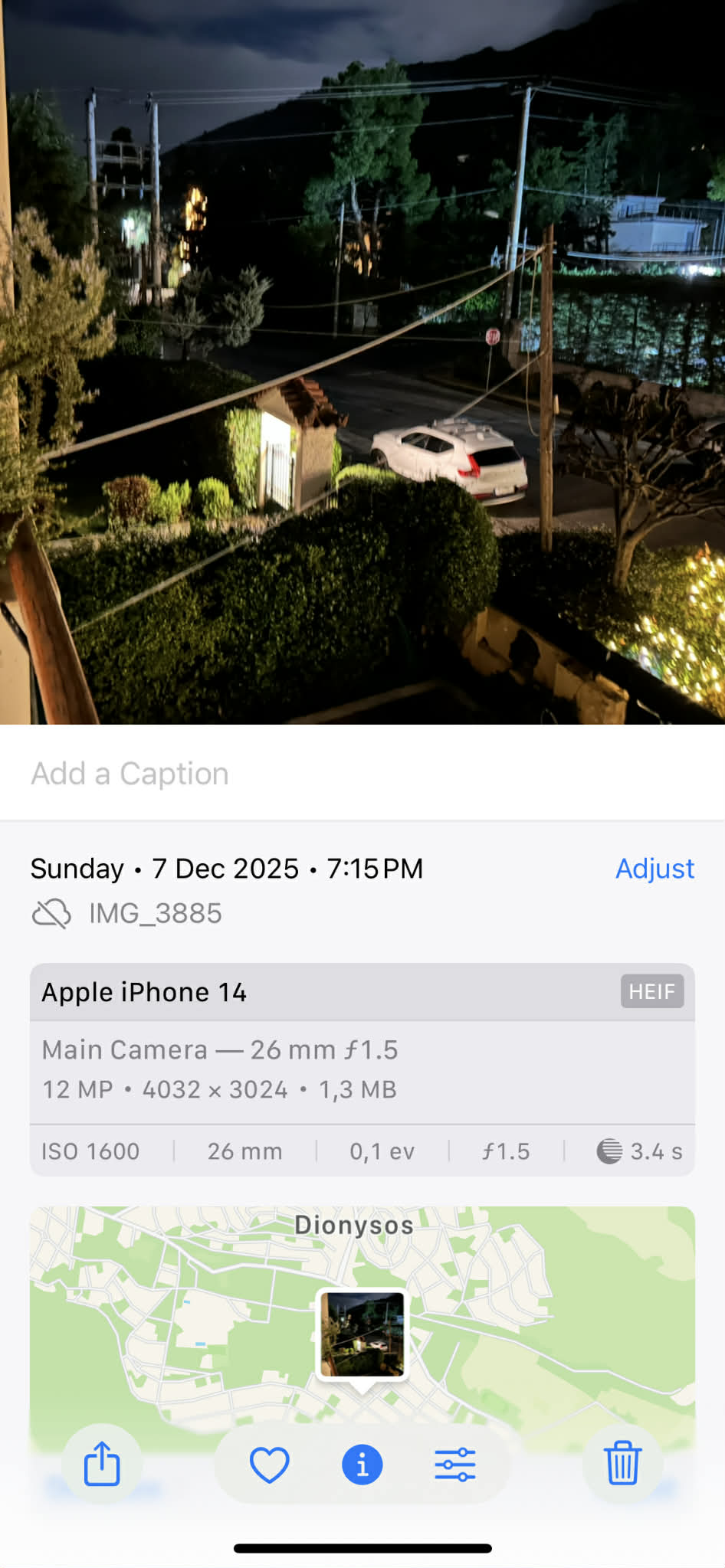
Task: Open the photo editing adjustments
Action: (x=455, y=1465)
